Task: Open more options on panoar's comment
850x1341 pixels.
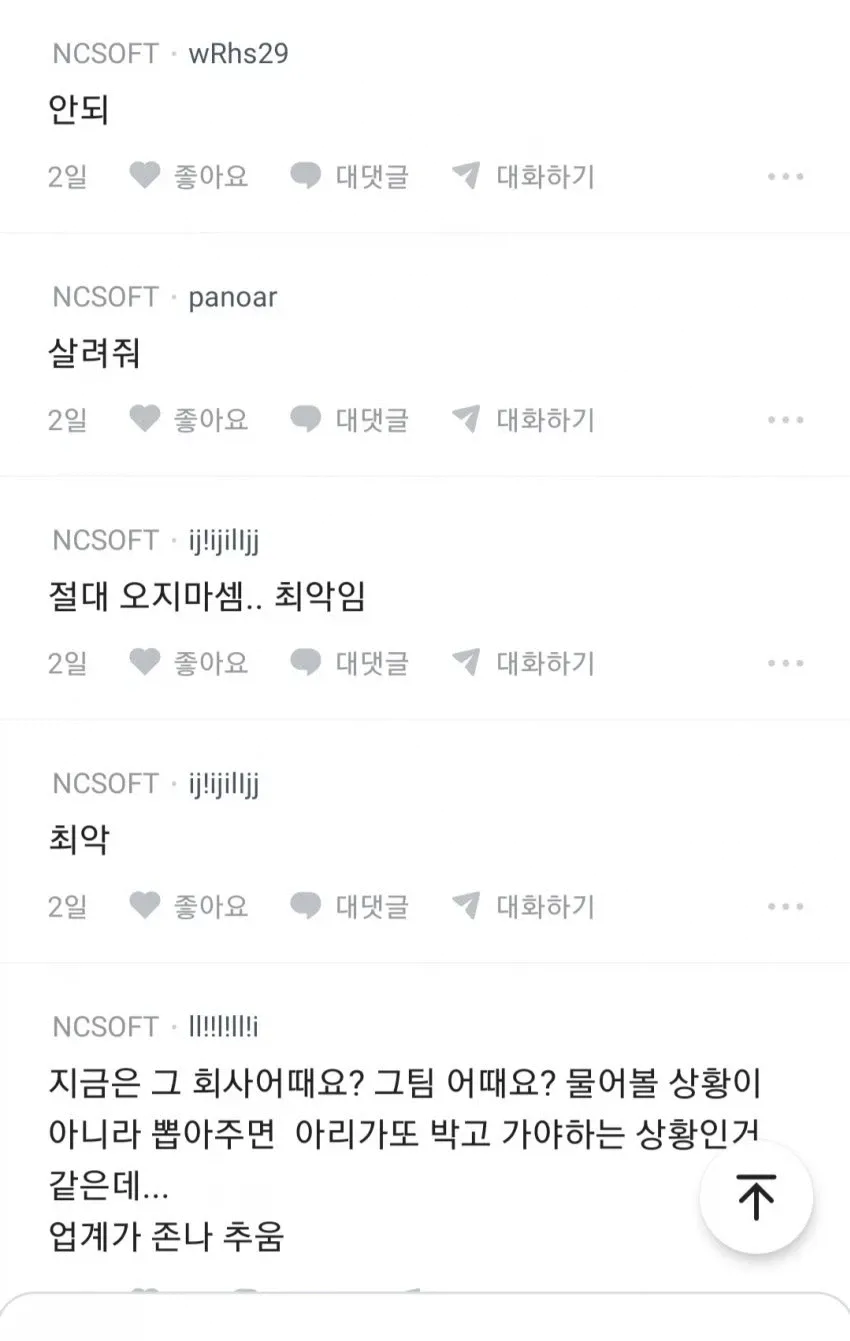Action: click(x=785, y=420)
